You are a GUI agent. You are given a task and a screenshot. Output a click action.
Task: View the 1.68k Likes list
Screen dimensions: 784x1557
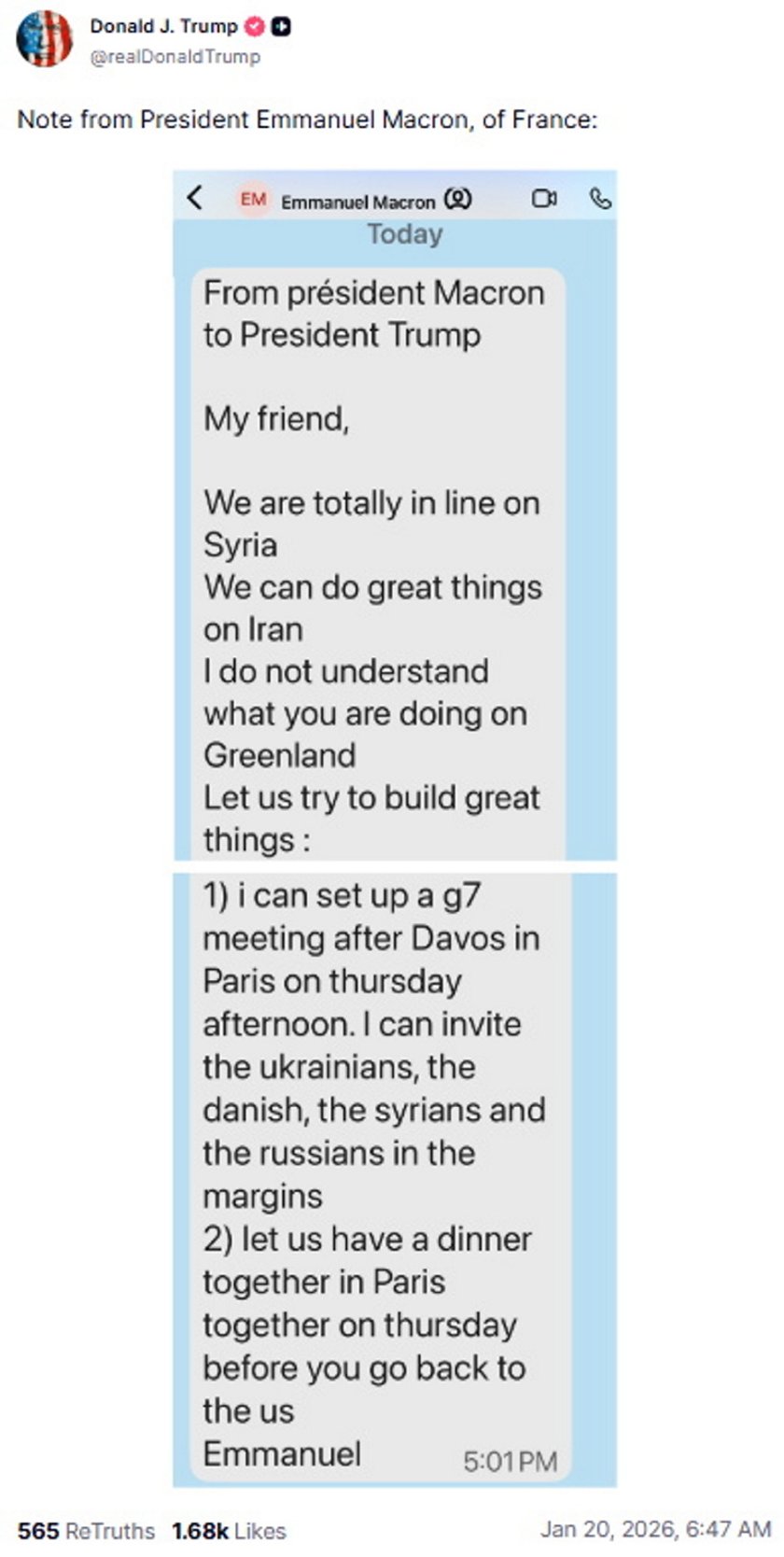(229, 1531)
